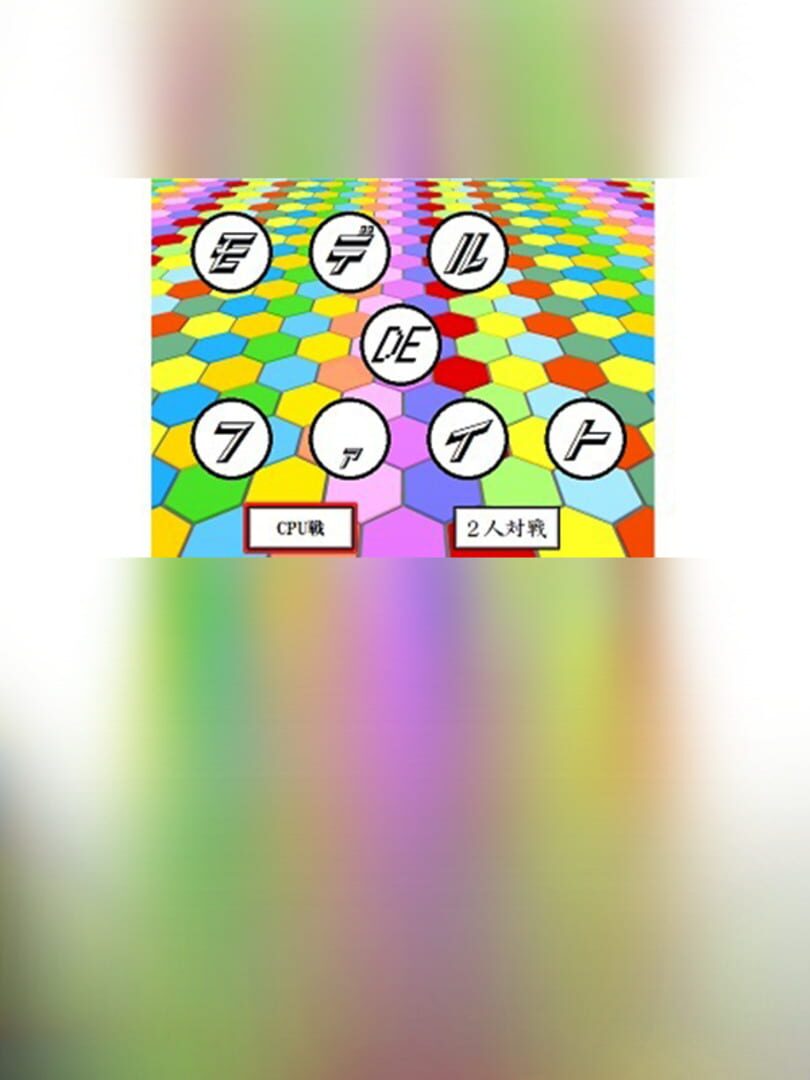Select the 2人対戦 mode
Image resolution: width=810 pixels, height=1080 pixels.
point(506,528)
